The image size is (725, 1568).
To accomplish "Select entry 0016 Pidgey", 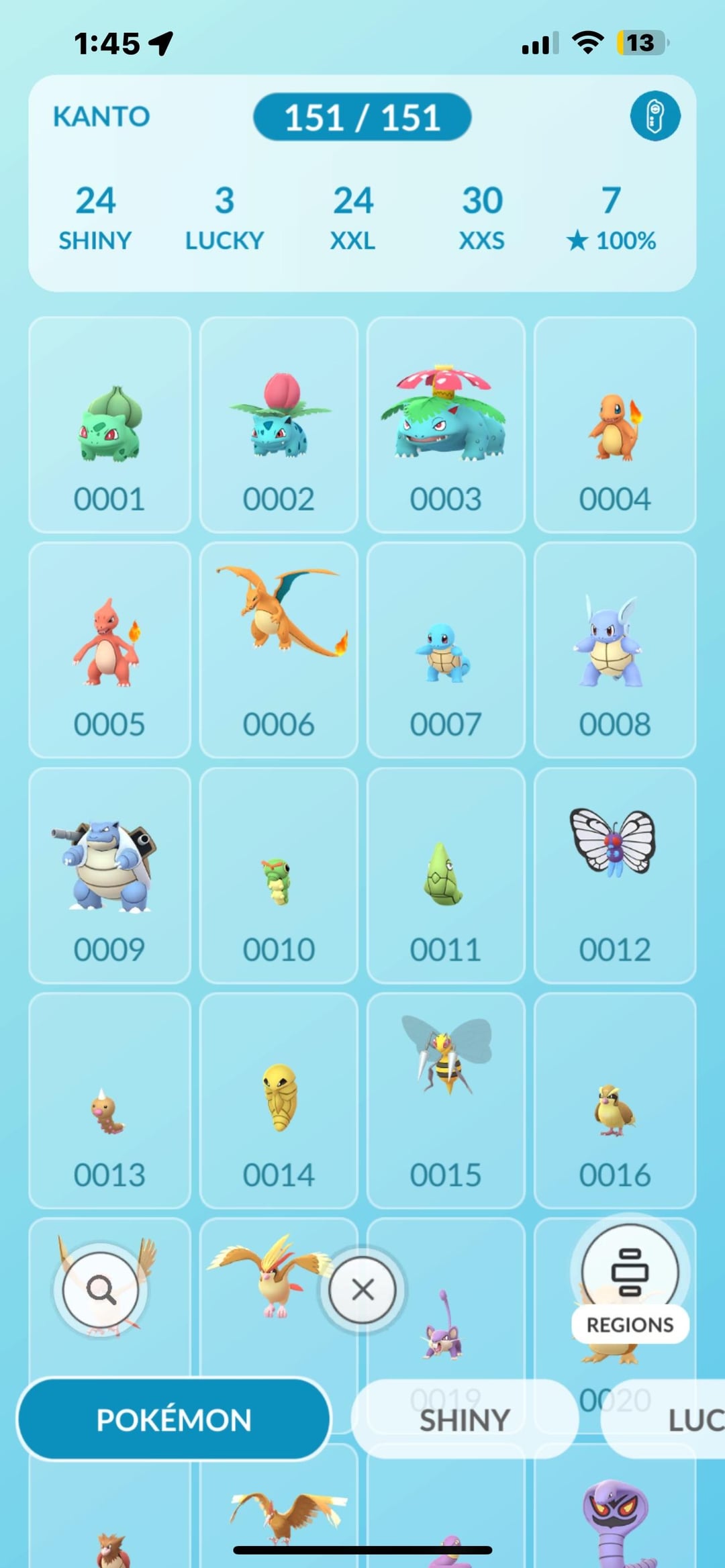I will [615, 1101].
